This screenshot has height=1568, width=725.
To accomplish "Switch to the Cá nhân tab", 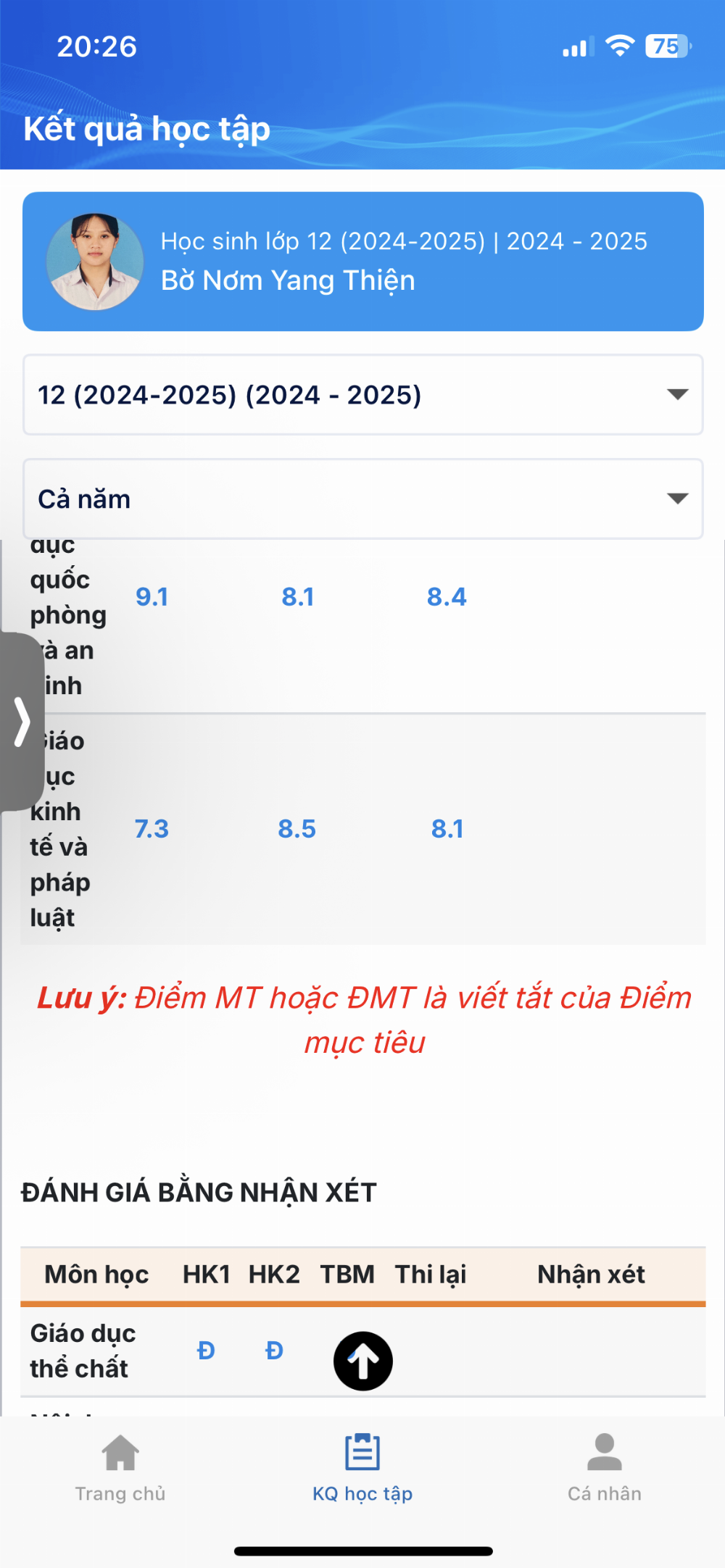I will point(605,1468).
